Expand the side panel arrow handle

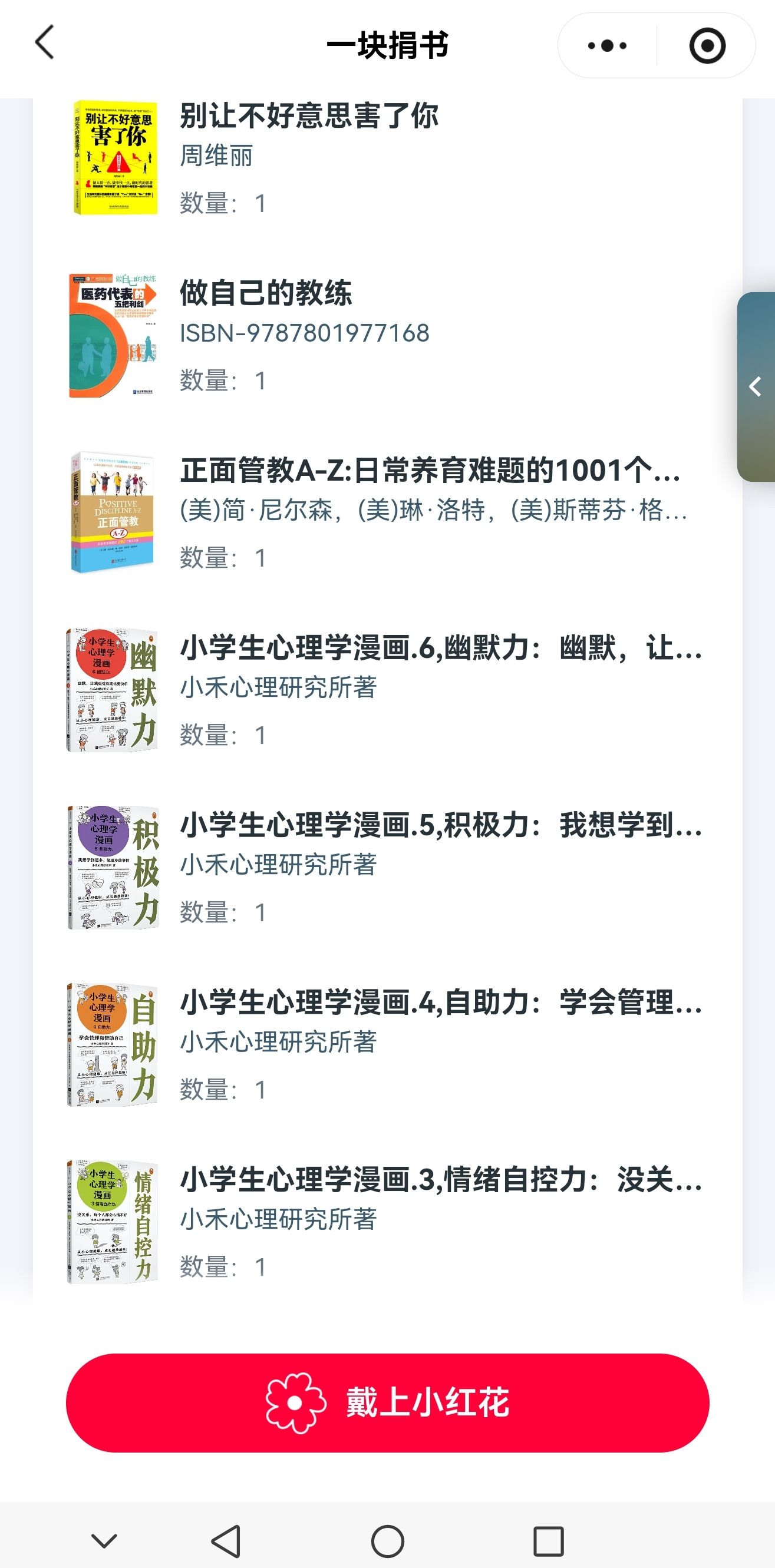tap(756, 386)
